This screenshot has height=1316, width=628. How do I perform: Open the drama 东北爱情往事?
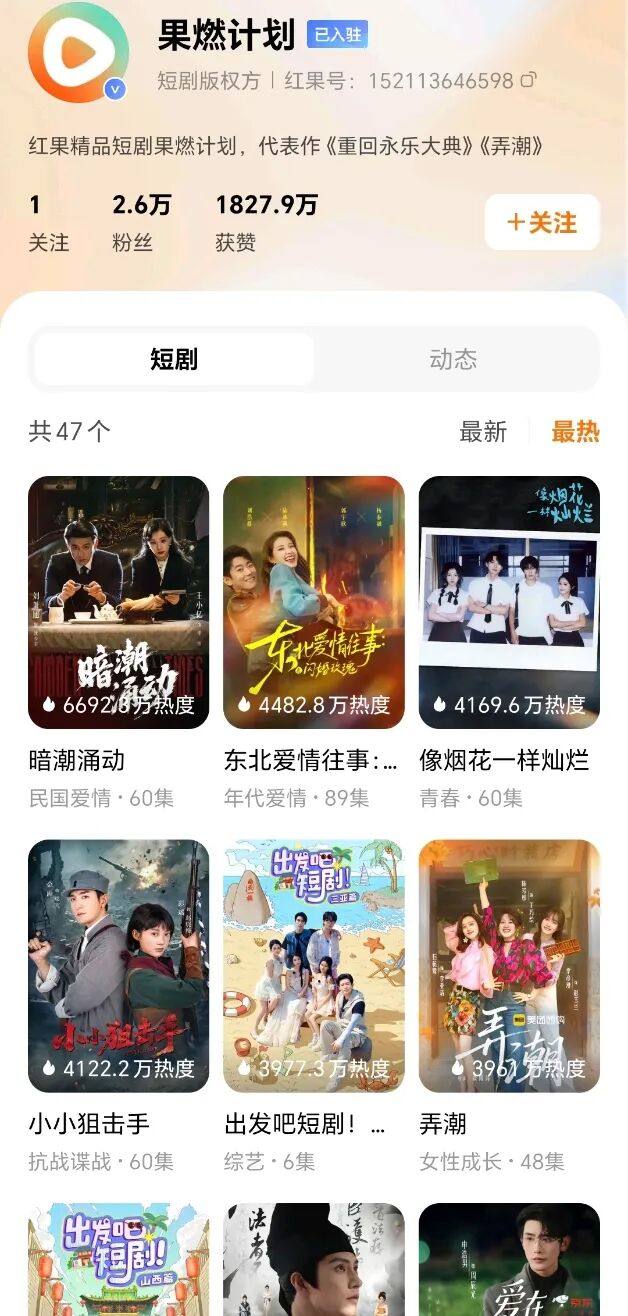pyautogui.click(x=313, y=602)
